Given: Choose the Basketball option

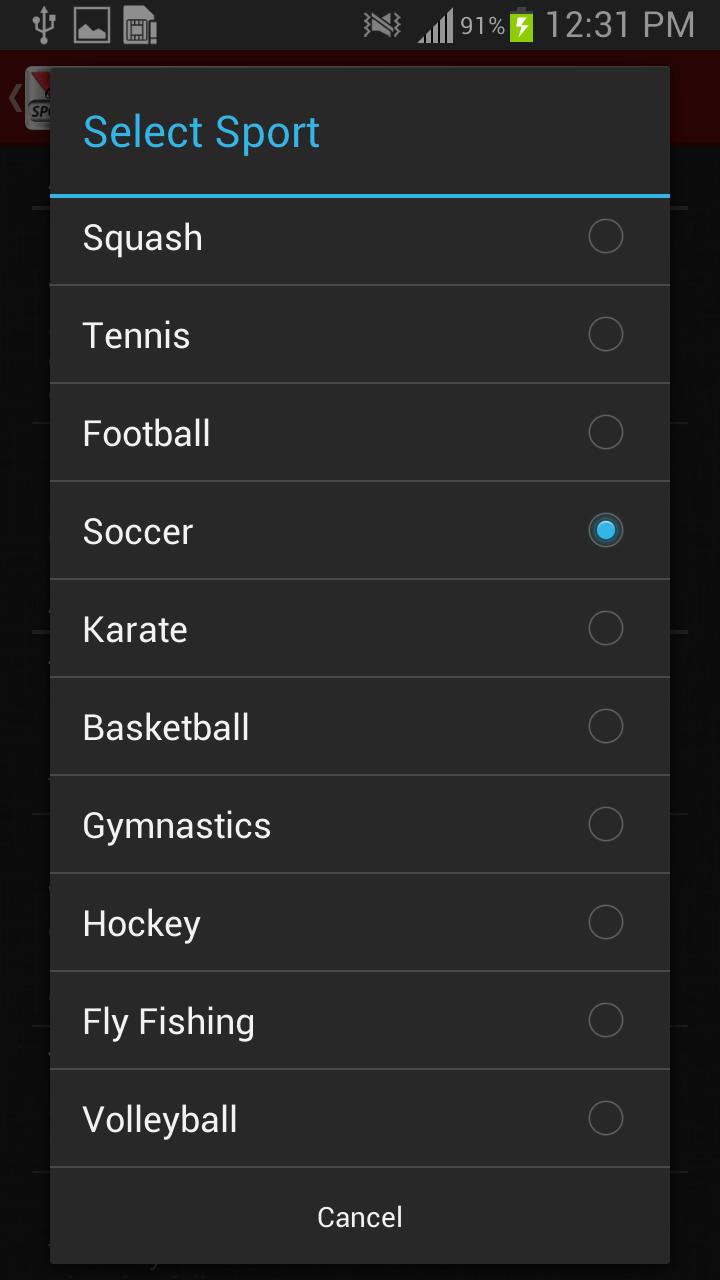Looking at the screenshot, I should [x=359, y=727].
